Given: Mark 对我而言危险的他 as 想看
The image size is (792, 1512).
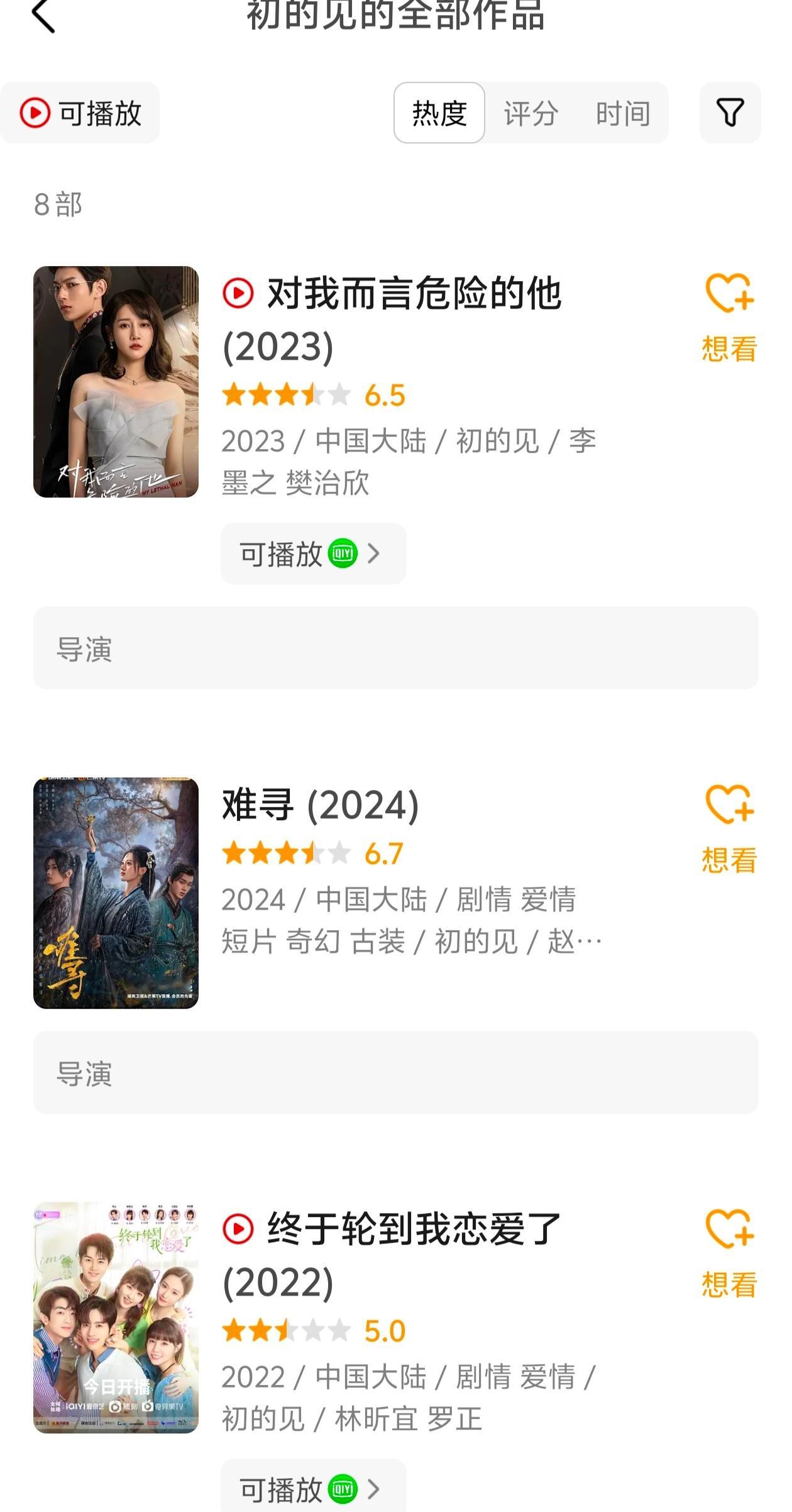Looking at the screenshot, I should tap(729, 318).
